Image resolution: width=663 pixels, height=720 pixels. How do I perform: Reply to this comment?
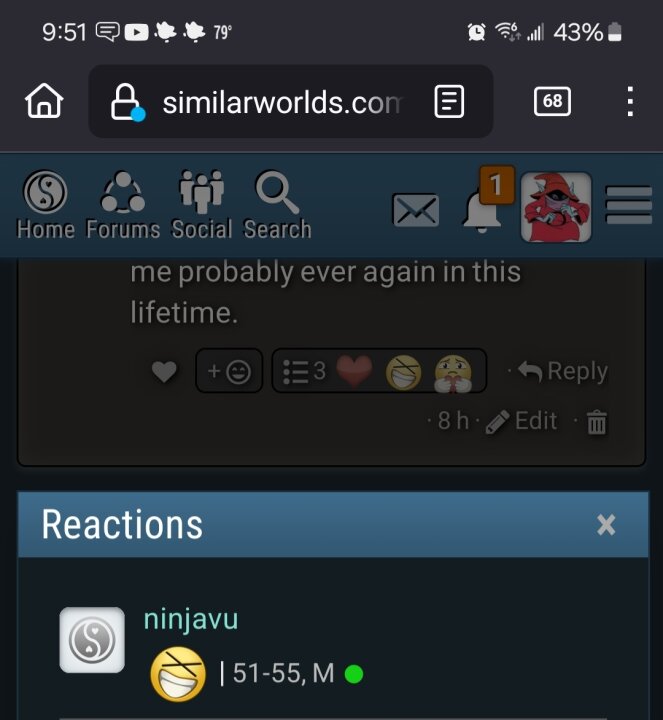pos(565,371)
